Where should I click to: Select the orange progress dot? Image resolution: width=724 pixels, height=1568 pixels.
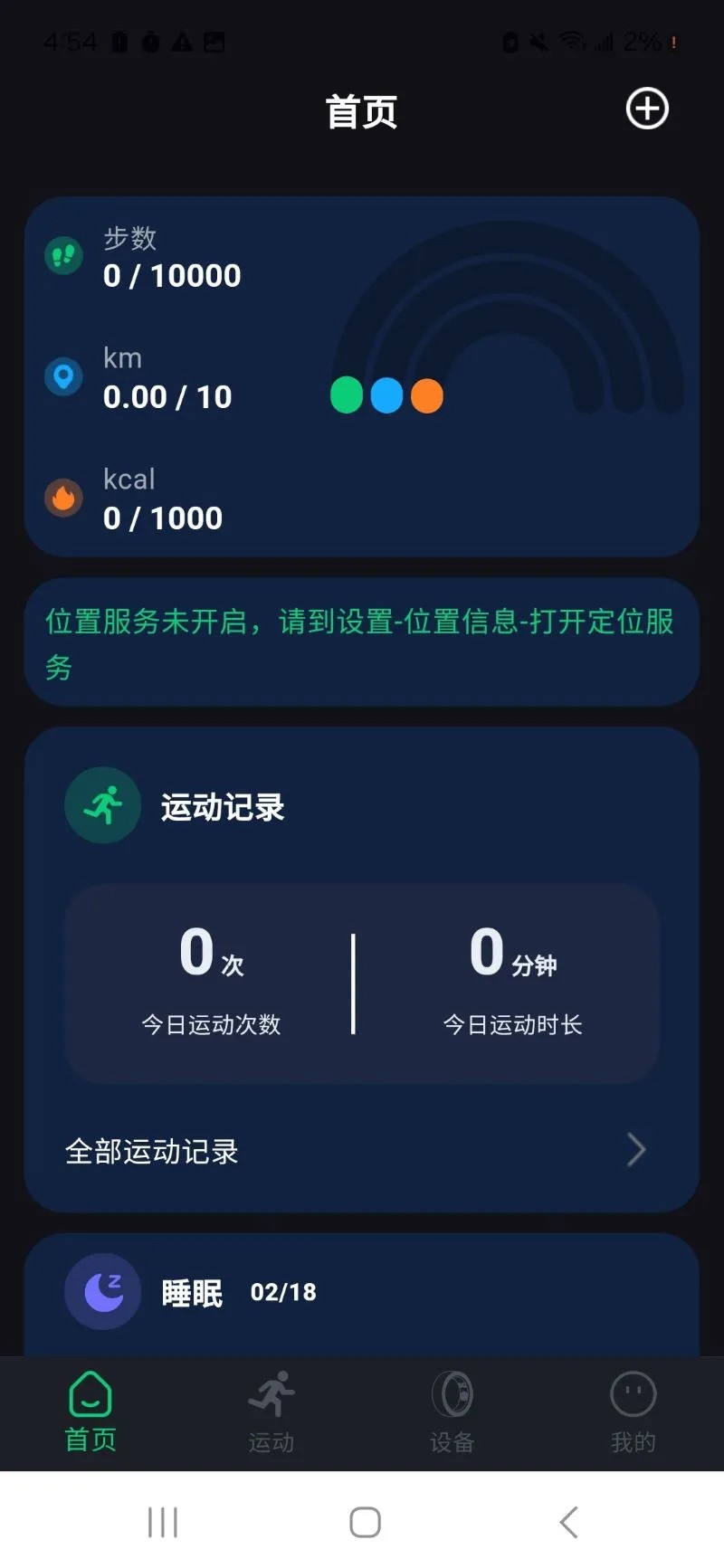[x=426, y=395]
